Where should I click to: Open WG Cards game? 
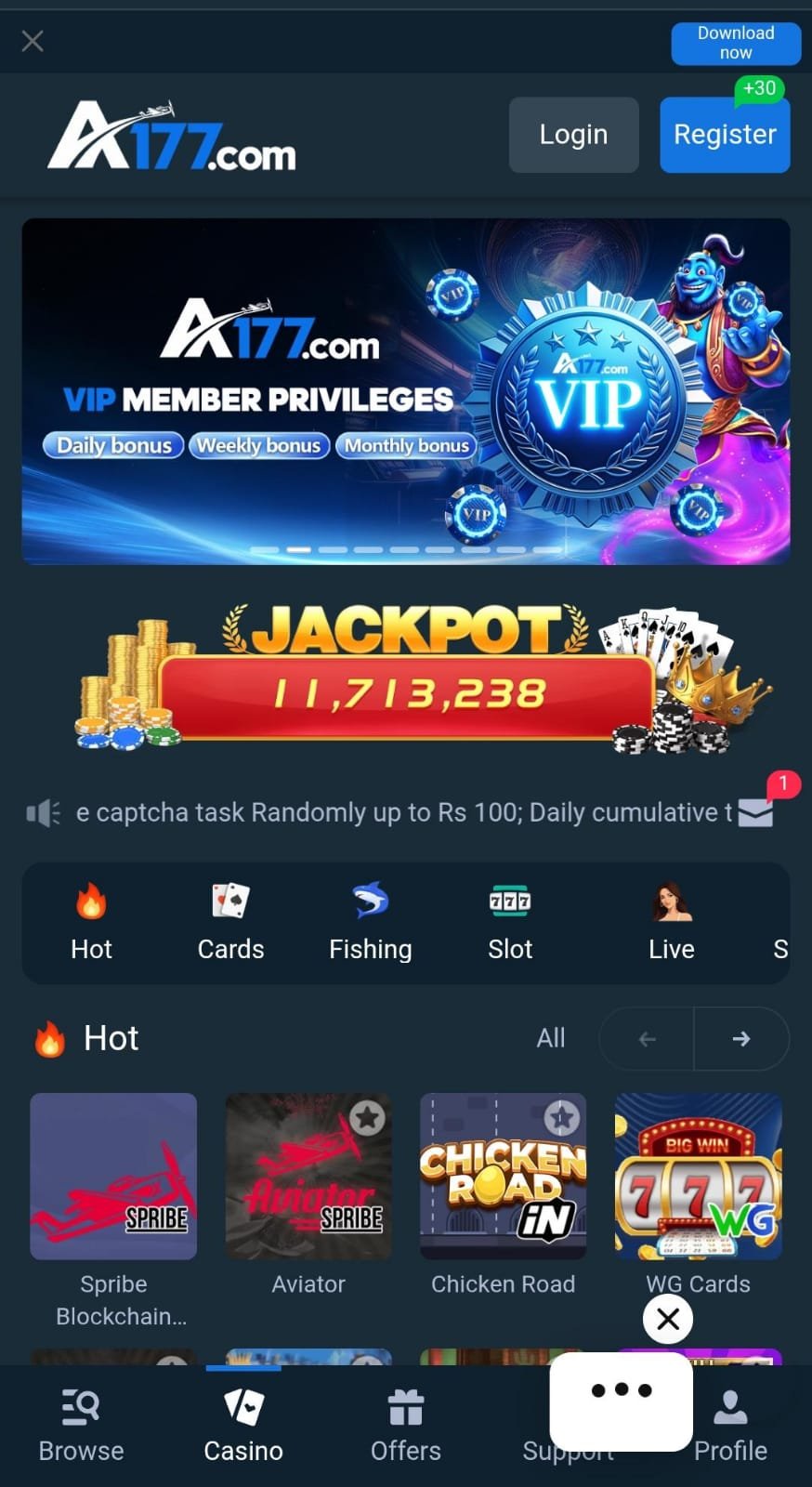pyautogui.click(x=698, y=1177)
